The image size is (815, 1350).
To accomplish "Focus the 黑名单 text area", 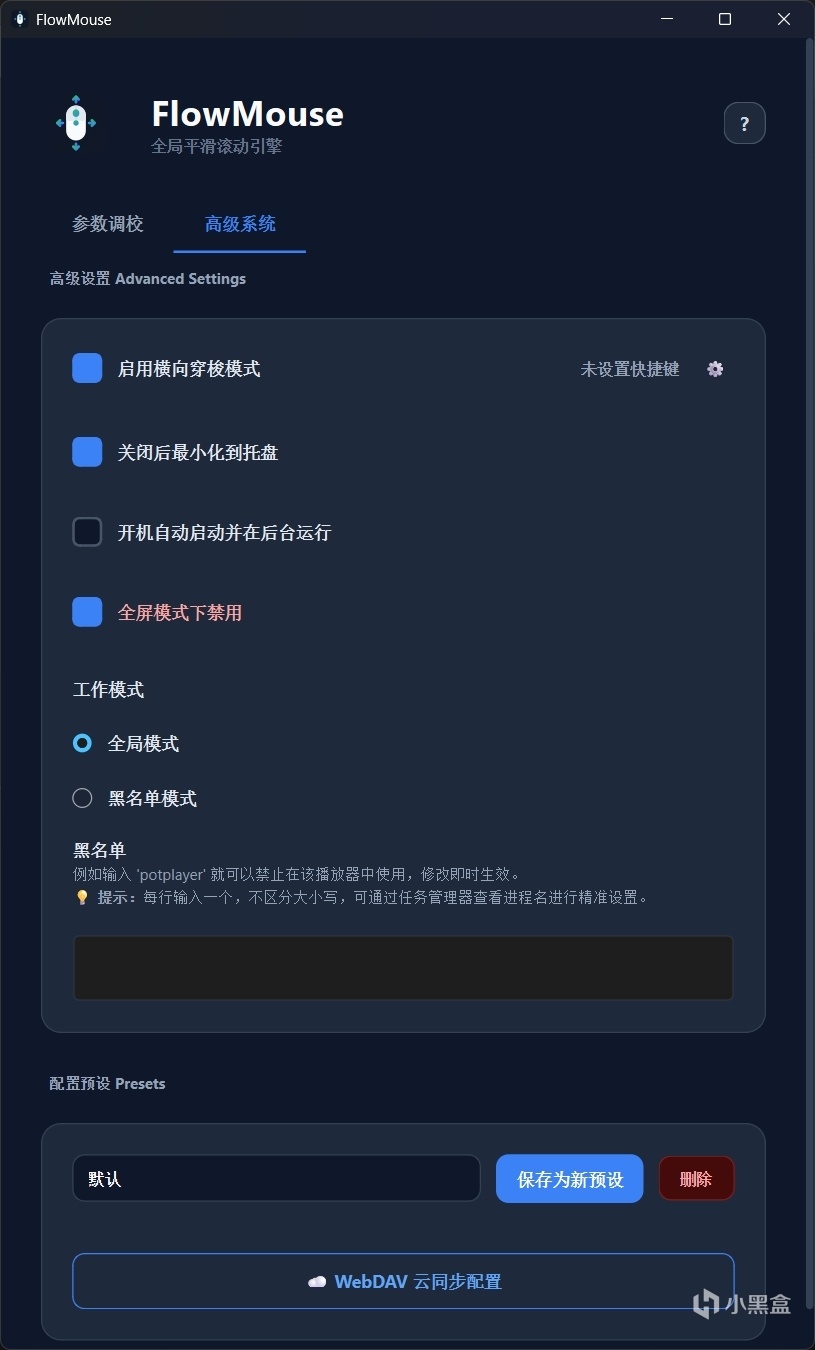I will [403, 967].
